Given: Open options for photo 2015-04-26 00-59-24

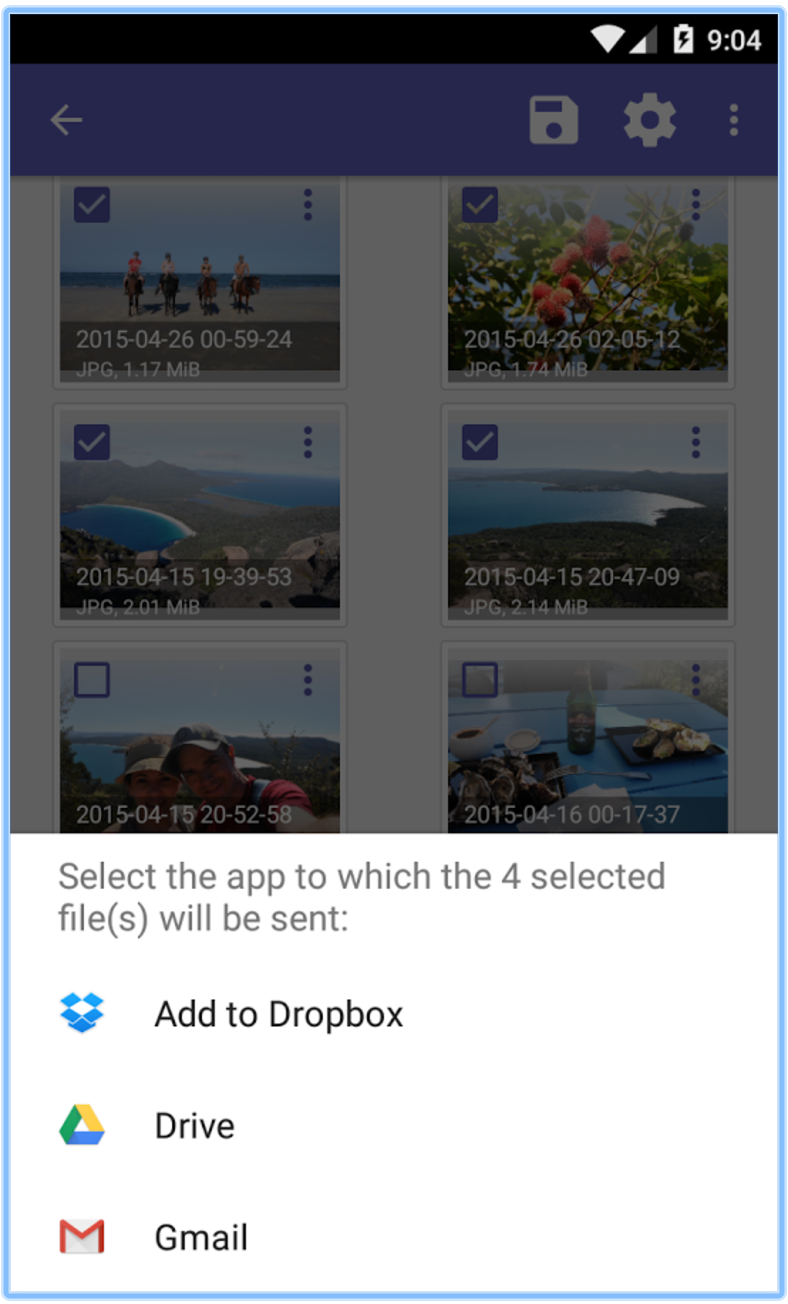Looking at the screenshot, I should (308, 204).
